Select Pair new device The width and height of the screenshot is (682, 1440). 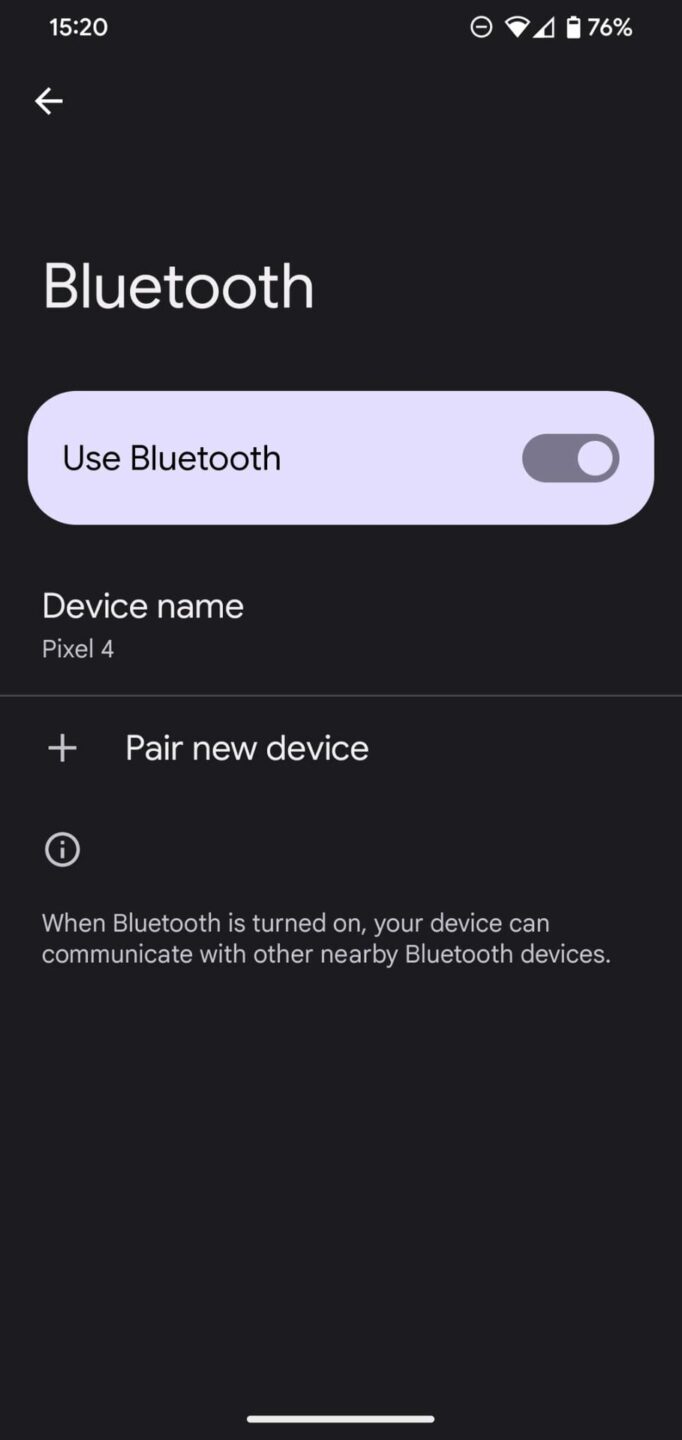(341, 748)
